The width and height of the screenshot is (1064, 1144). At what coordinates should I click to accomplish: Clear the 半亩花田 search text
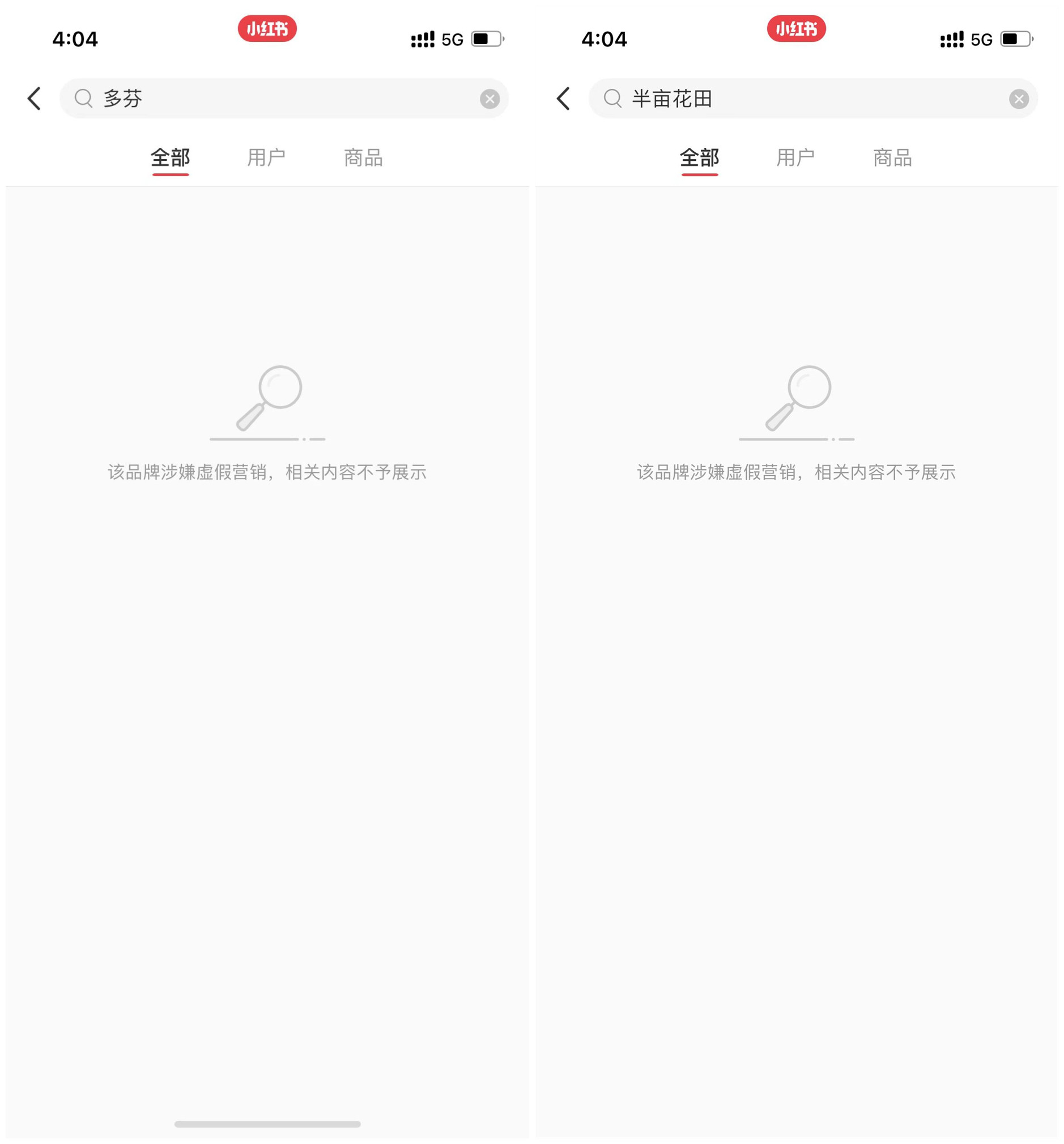point(1019,99)
